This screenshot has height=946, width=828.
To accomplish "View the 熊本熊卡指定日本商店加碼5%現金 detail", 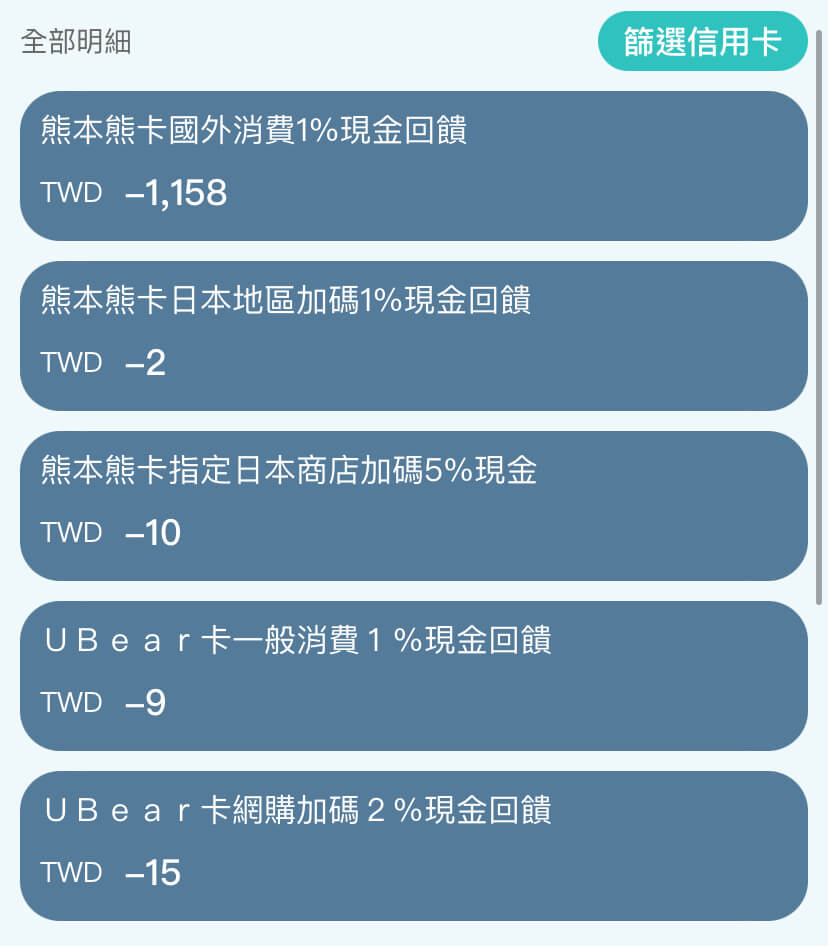I will 413,506.
